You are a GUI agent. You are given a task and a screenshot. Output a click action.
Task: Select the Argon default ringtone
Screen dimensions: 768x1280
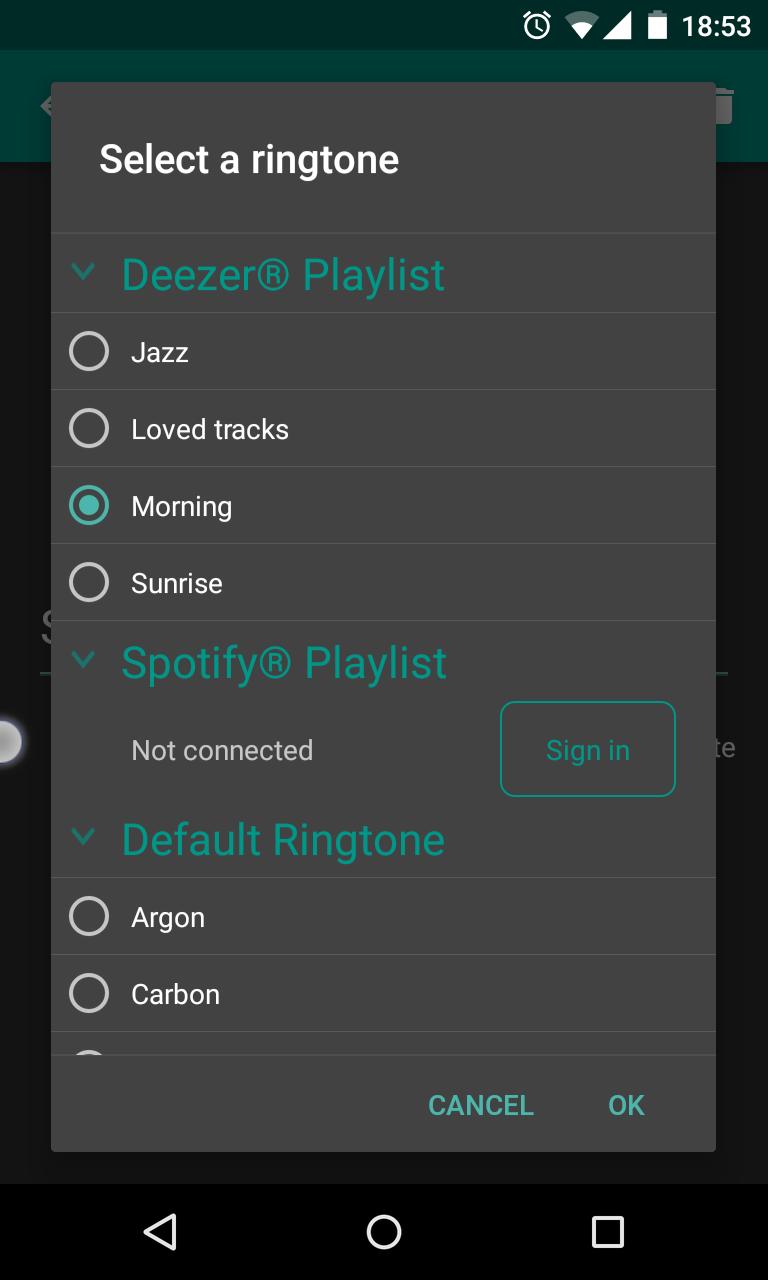[x=88, y=916]
